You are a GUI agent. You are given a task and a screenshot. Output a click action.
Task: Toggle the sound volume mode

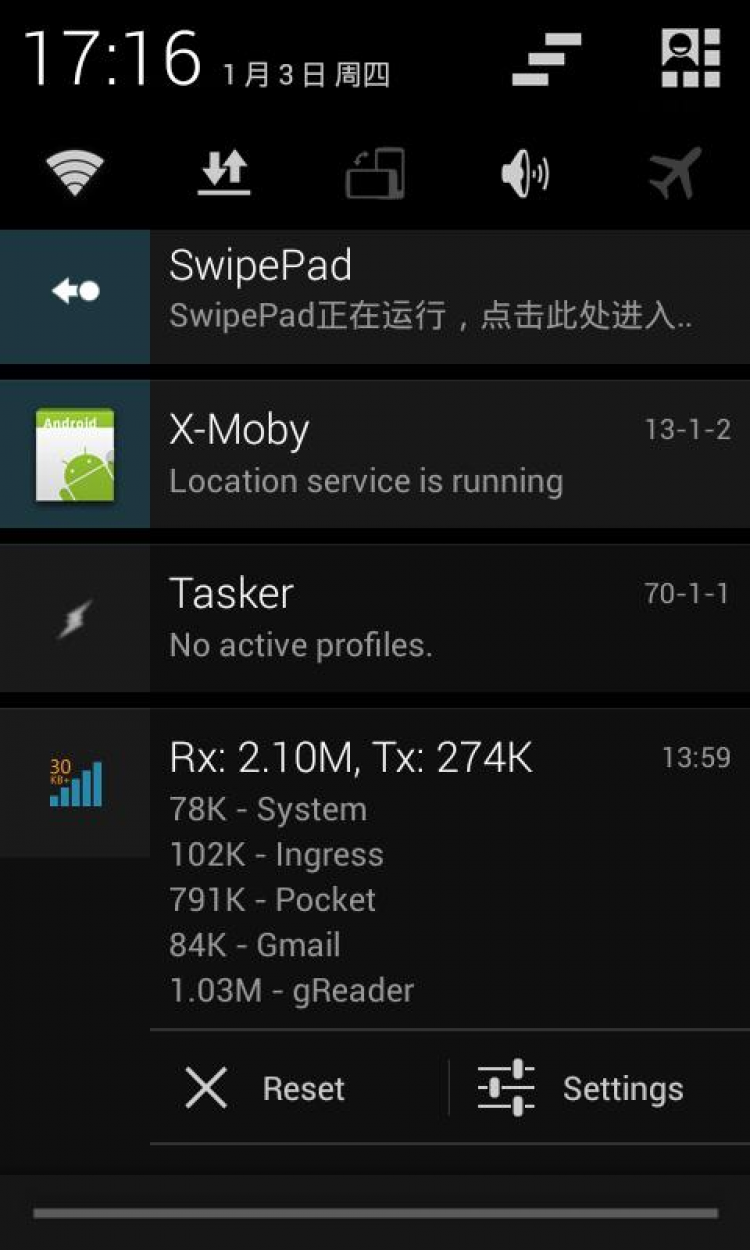[x=524, y=174]
